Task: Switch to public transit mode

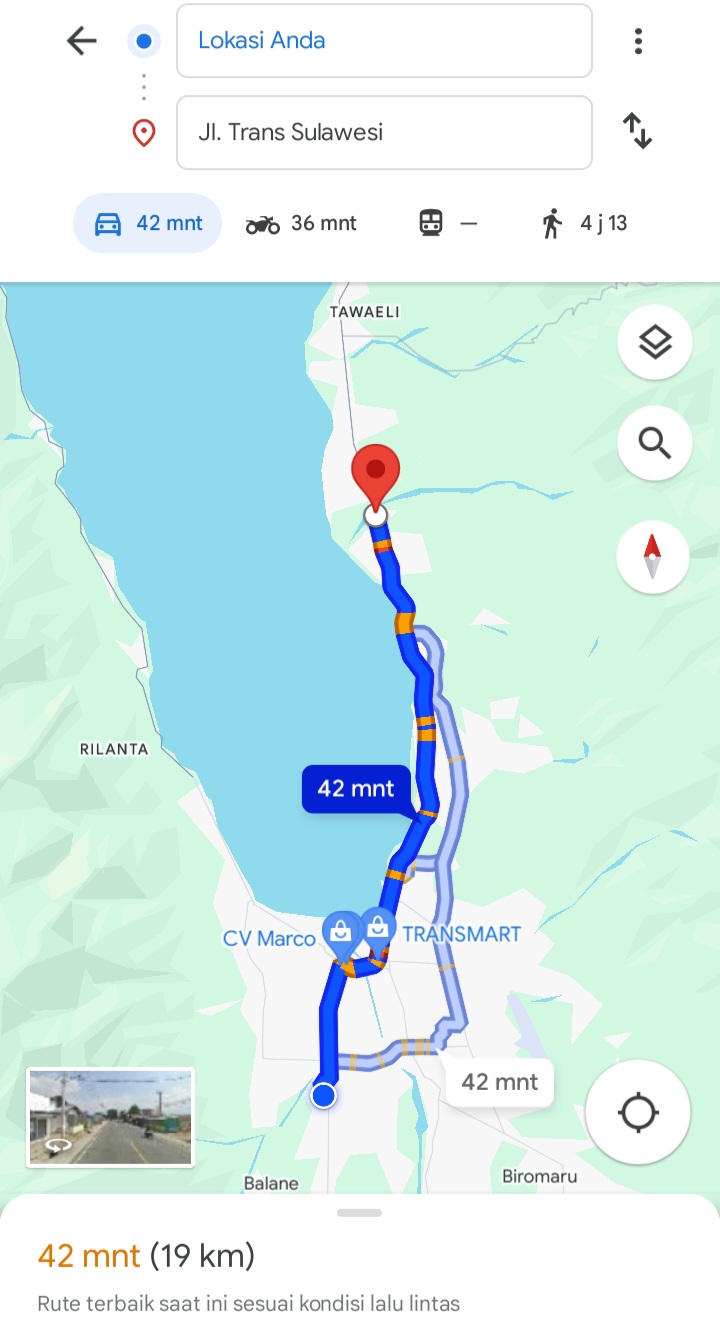Action: [447, 223]
